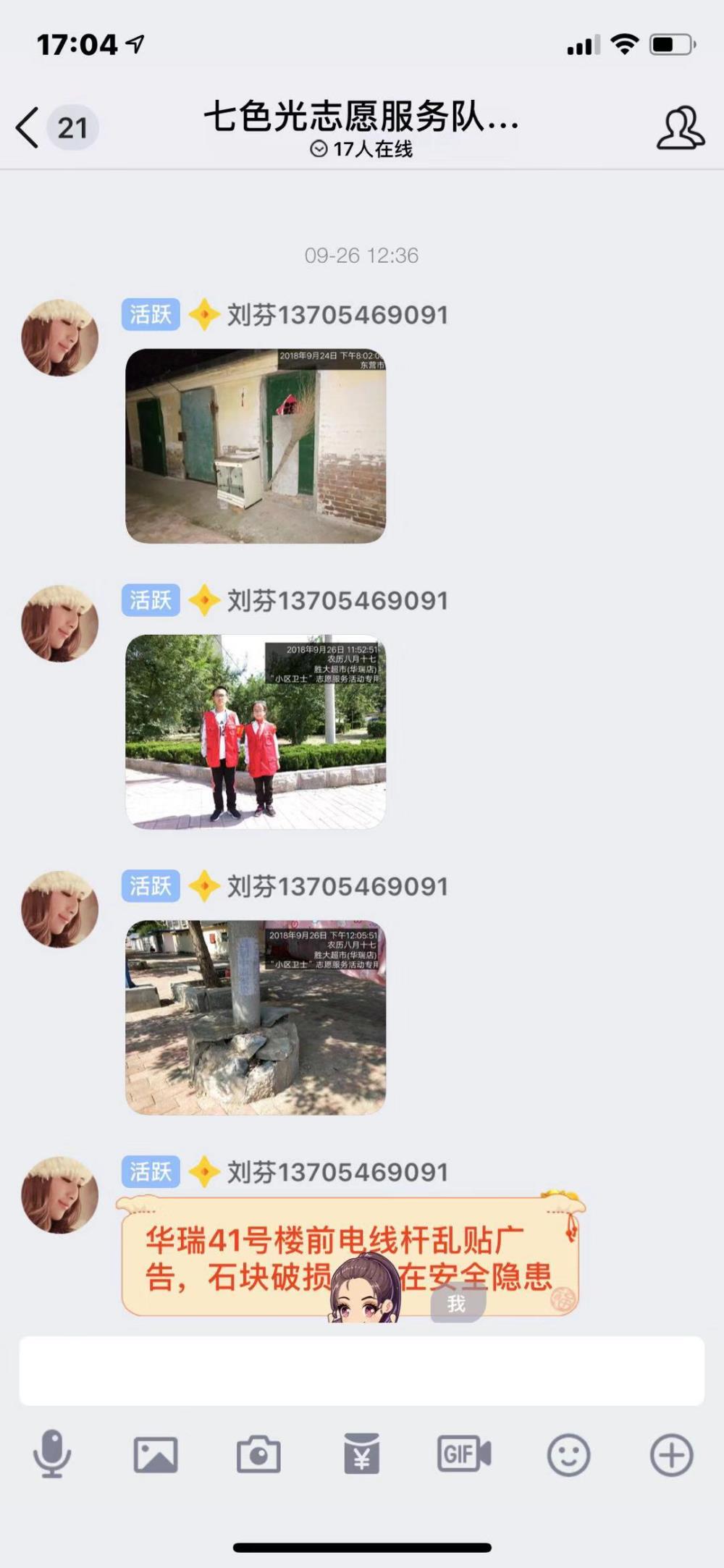Open the red packet ¥ icon

362,1453
